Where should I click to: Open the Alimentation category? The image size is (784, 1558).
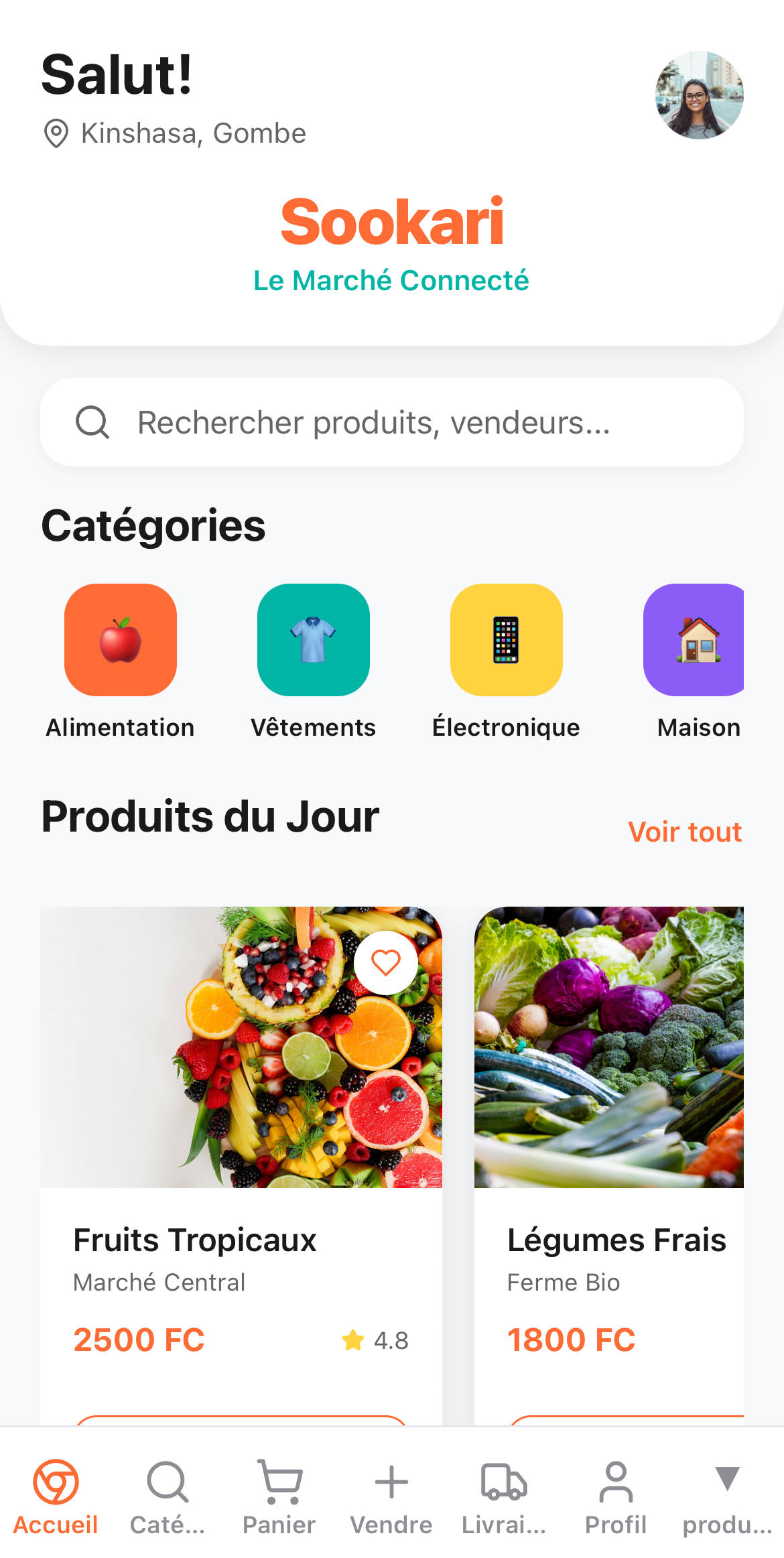[x=121, y=661]
